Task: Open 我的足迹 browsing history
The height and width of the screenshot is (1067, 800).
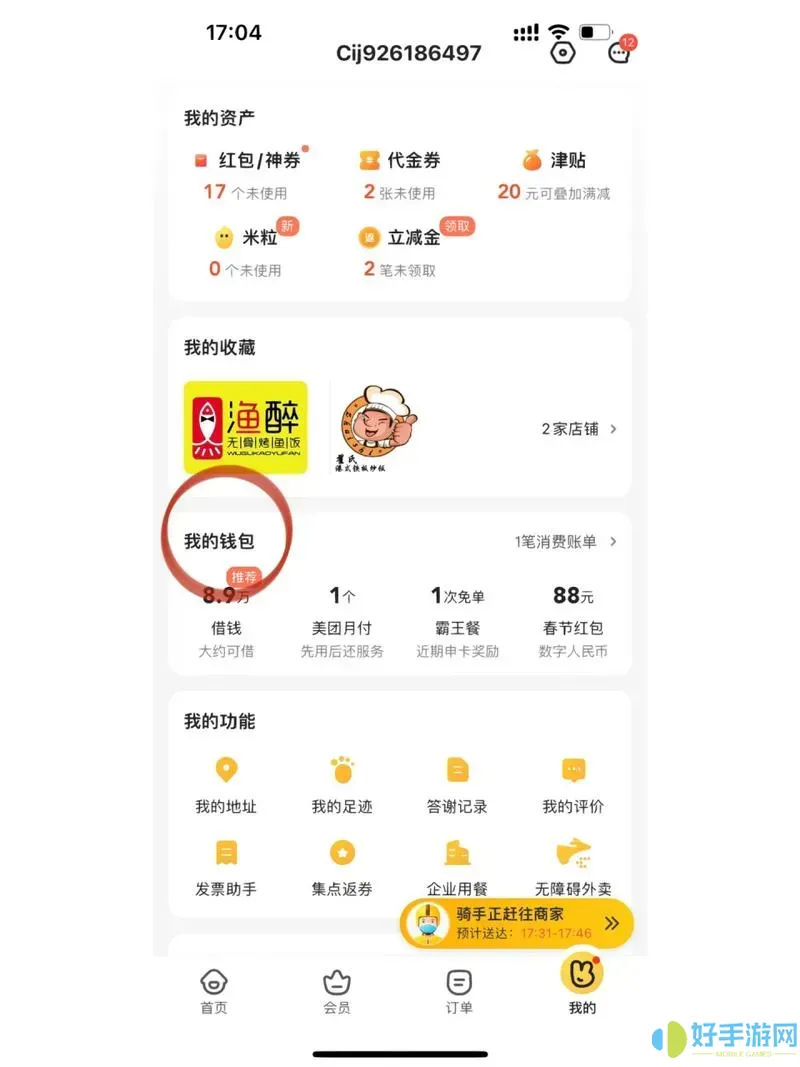Action: click(x=342, y=783)
